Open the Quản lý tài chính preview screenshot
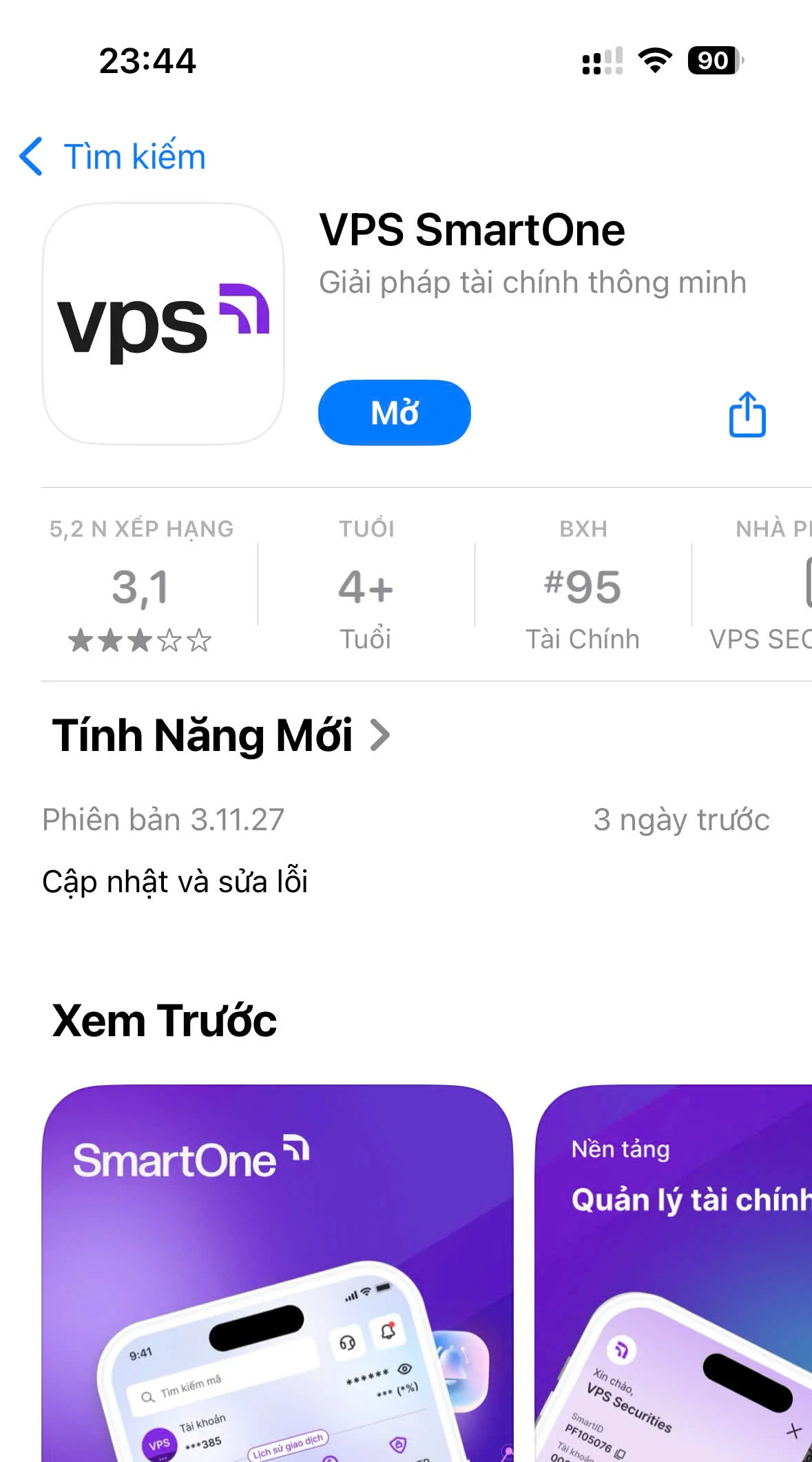Image resolution: width=812 pixels, height=1462 pixels. coord(675,1275)
